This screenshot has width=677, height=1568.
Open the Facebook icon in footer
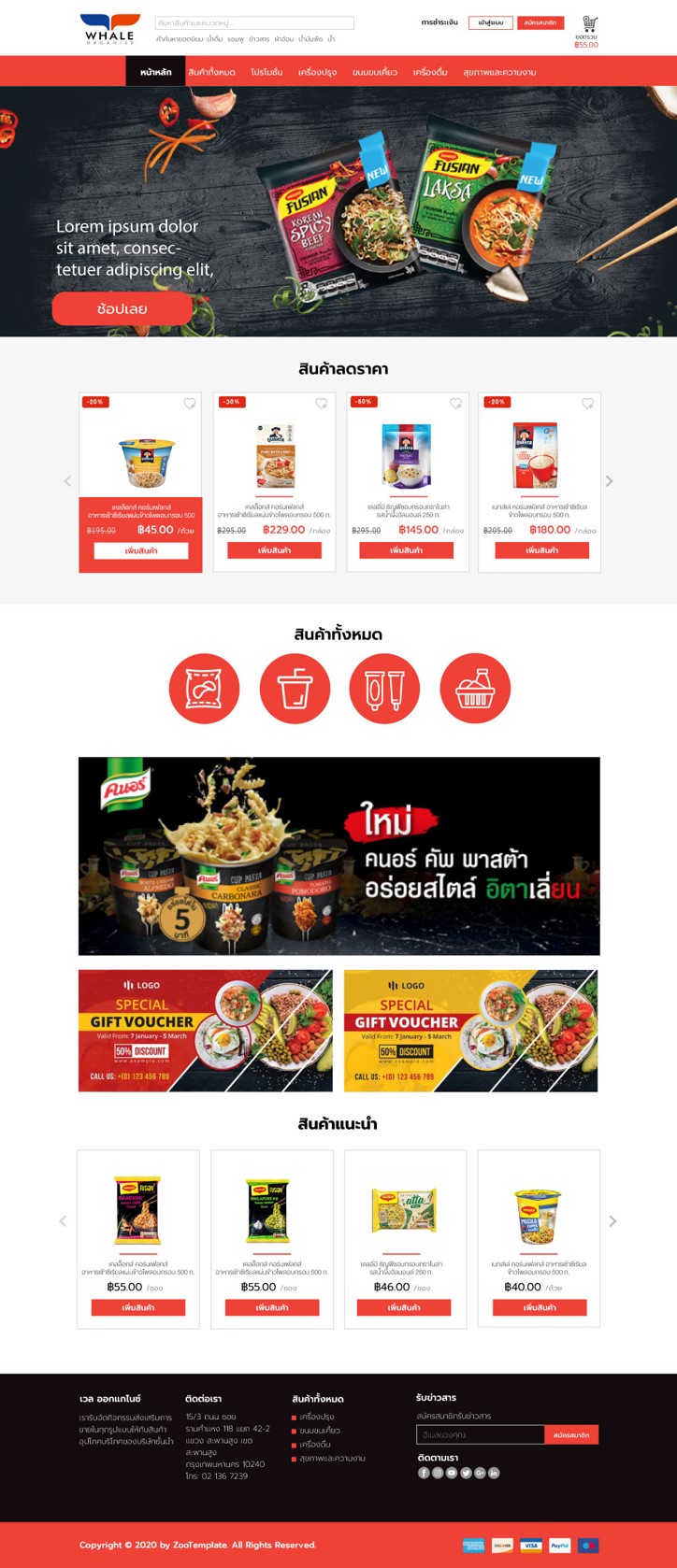tap(424, 1473)
